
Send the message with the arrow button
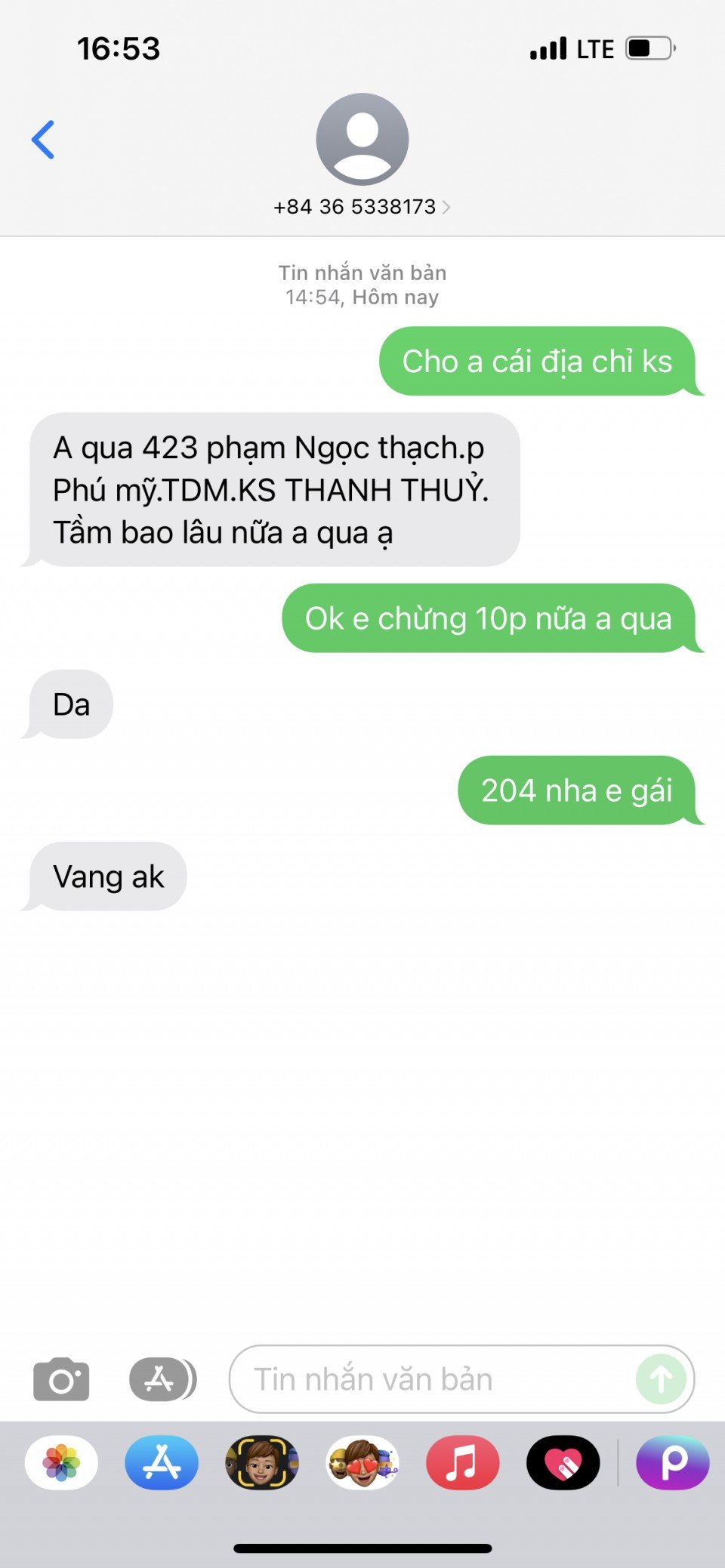coord(661,1379)
